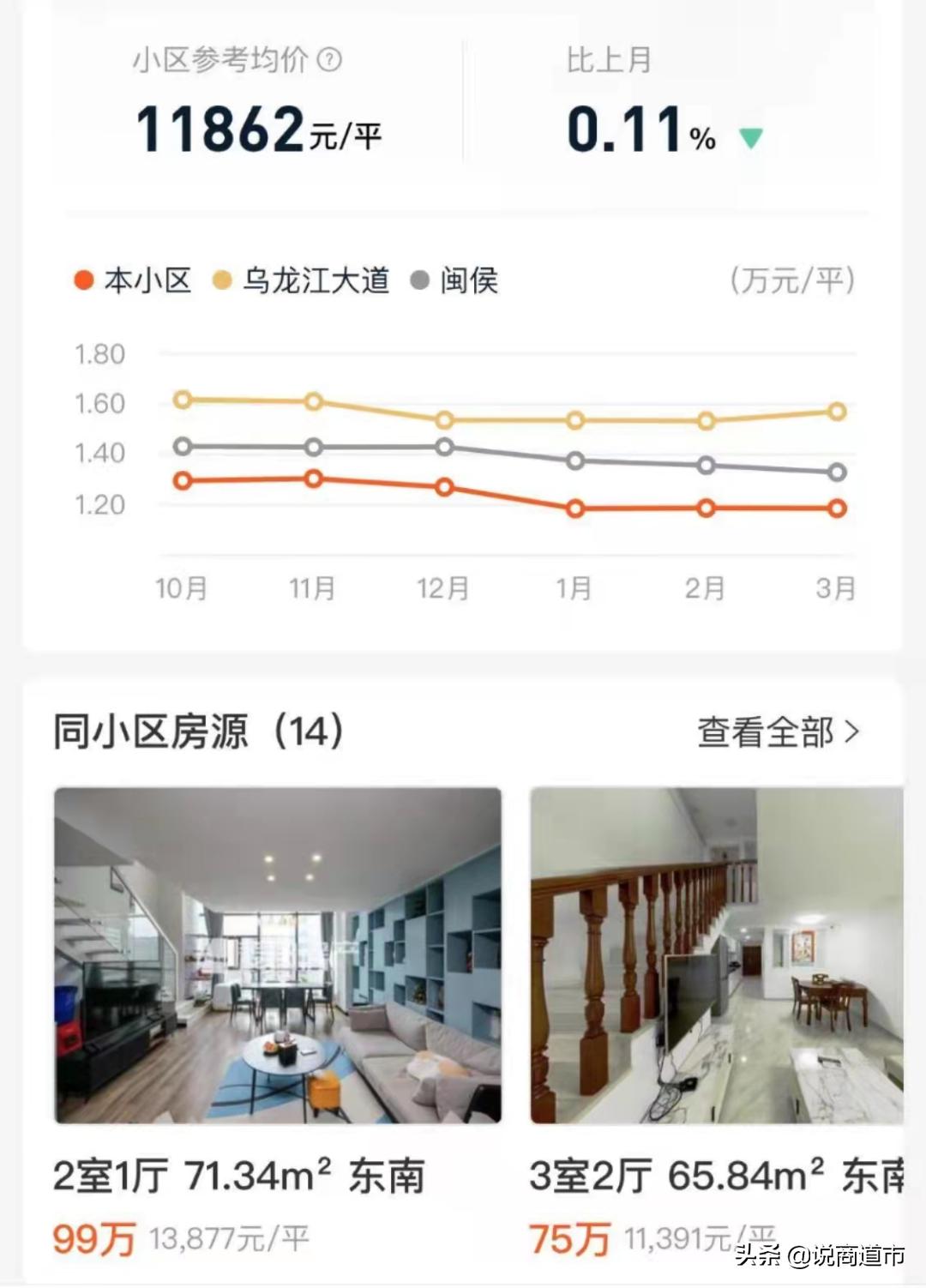The height and width of the screenshot is (1288, 926).
Task: Select the 11月 peak point on the orange series
Action: click(312, 479)
